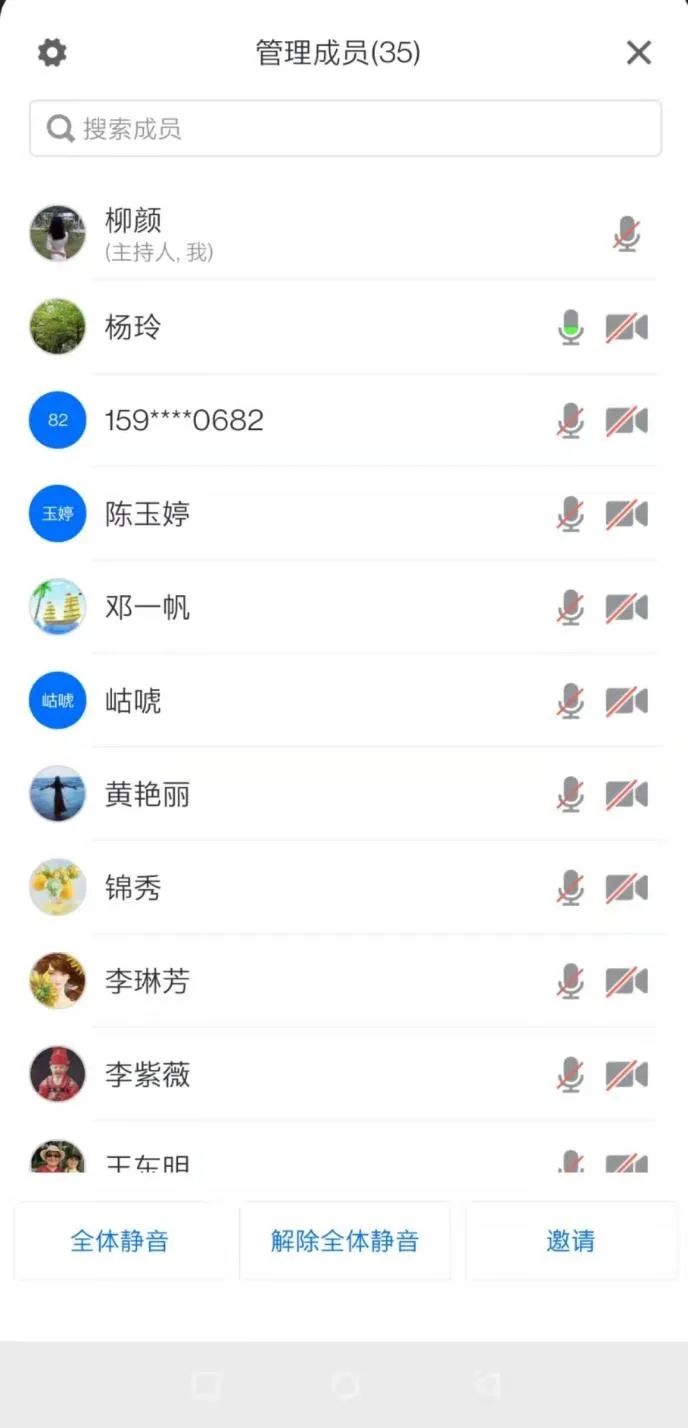Toggle microphone for 柳颜
The height and width of the screenshot is (1428, 688).
tap(627, 234)
